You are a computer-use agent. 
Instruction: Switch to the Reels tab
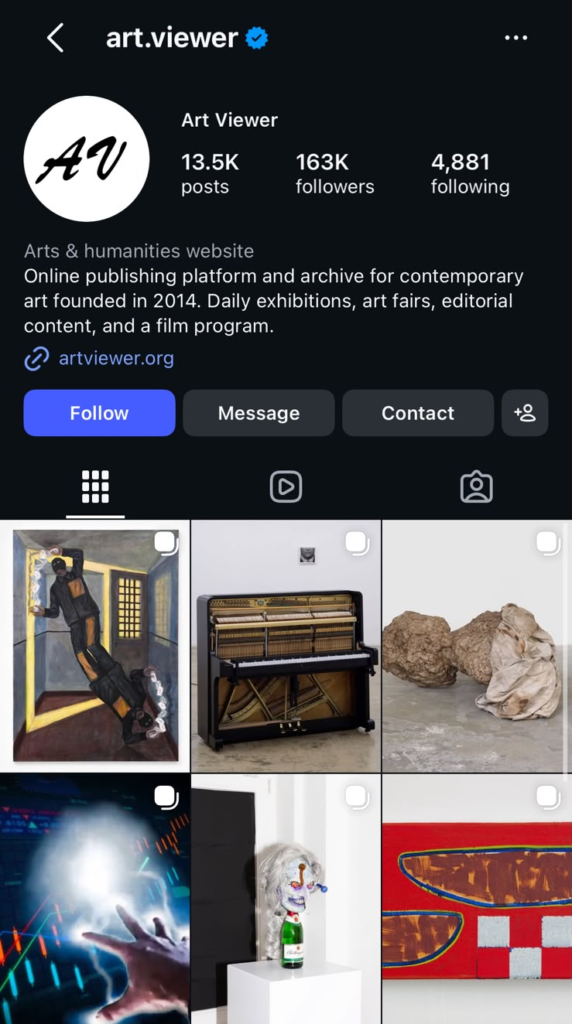[x=286, y=487]
